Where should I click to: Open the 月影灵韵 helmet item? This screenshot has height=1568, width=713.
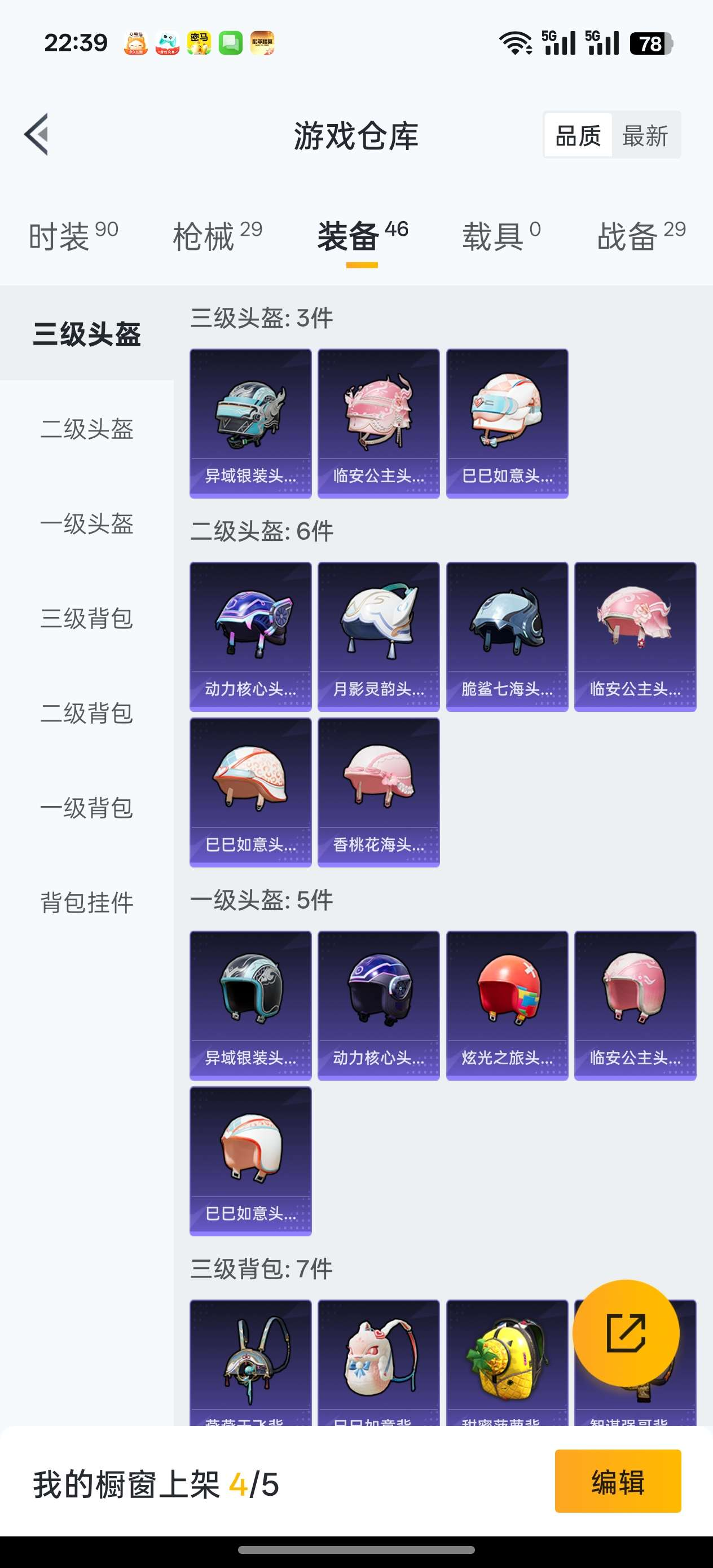click(x=378, y=636)
